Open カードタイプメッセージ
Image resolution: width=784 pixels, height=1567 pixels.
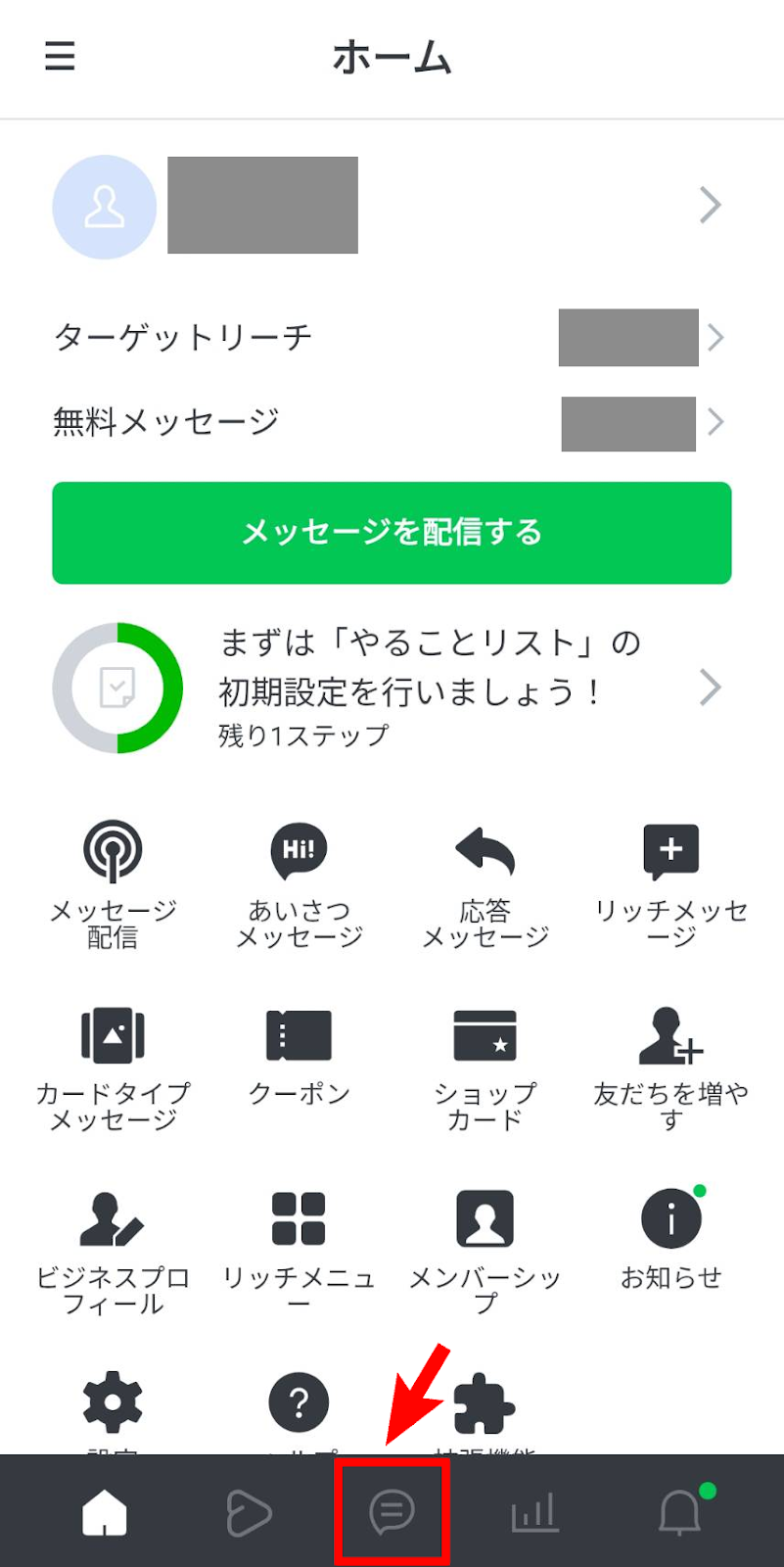(113, 1068)
